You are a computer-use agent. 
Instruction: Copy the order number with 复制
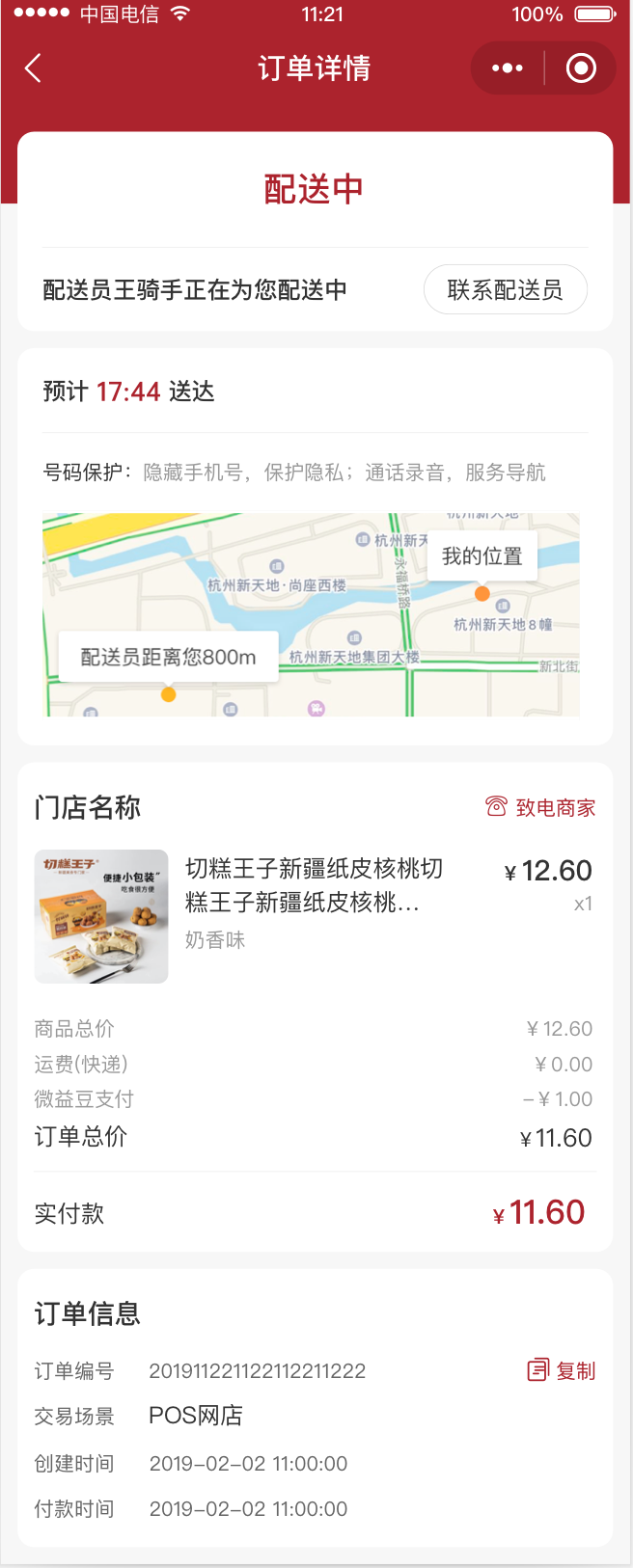pyautogui.click(x=562, y=1370)
